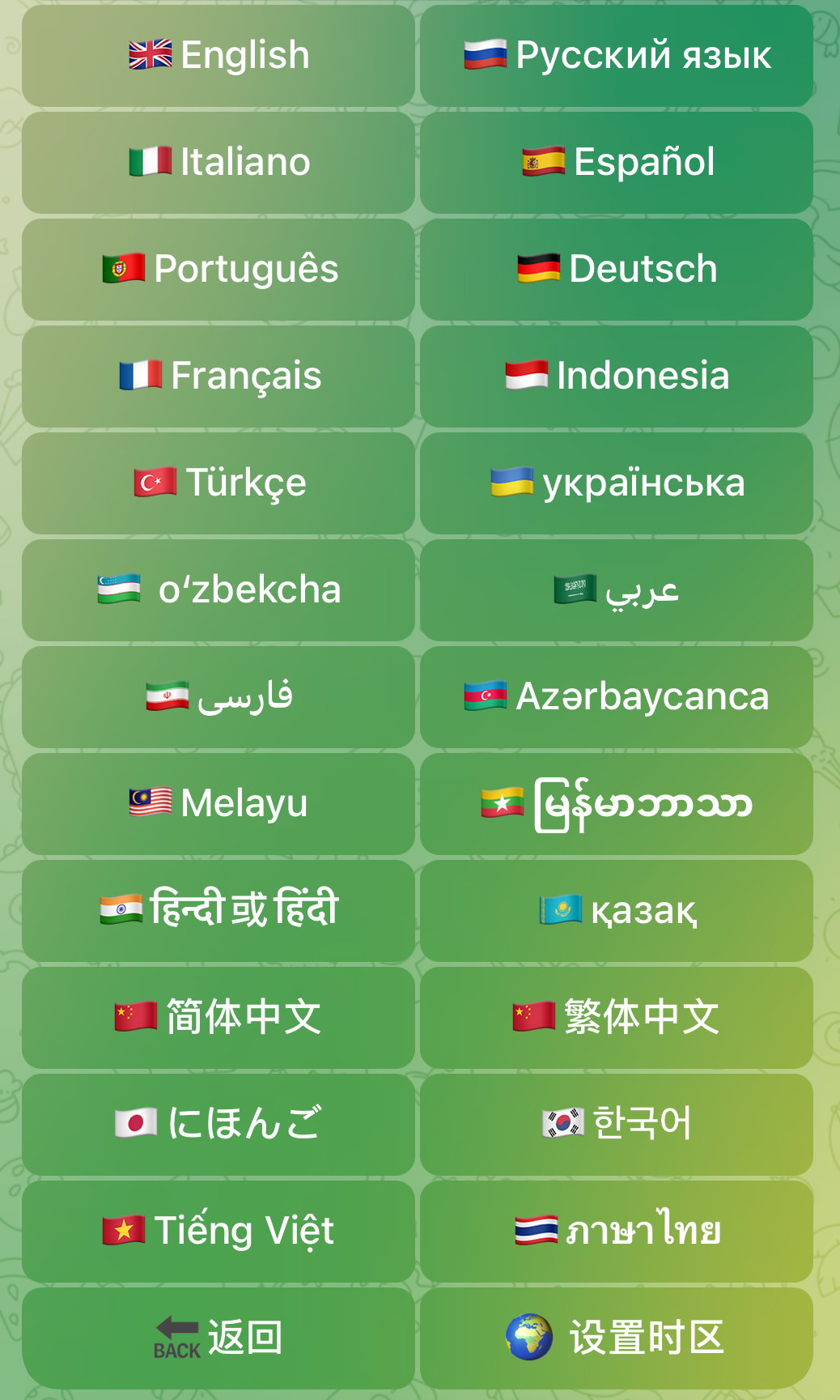Select English as the language
840x1400 pixels.
(x=218, y=56)
